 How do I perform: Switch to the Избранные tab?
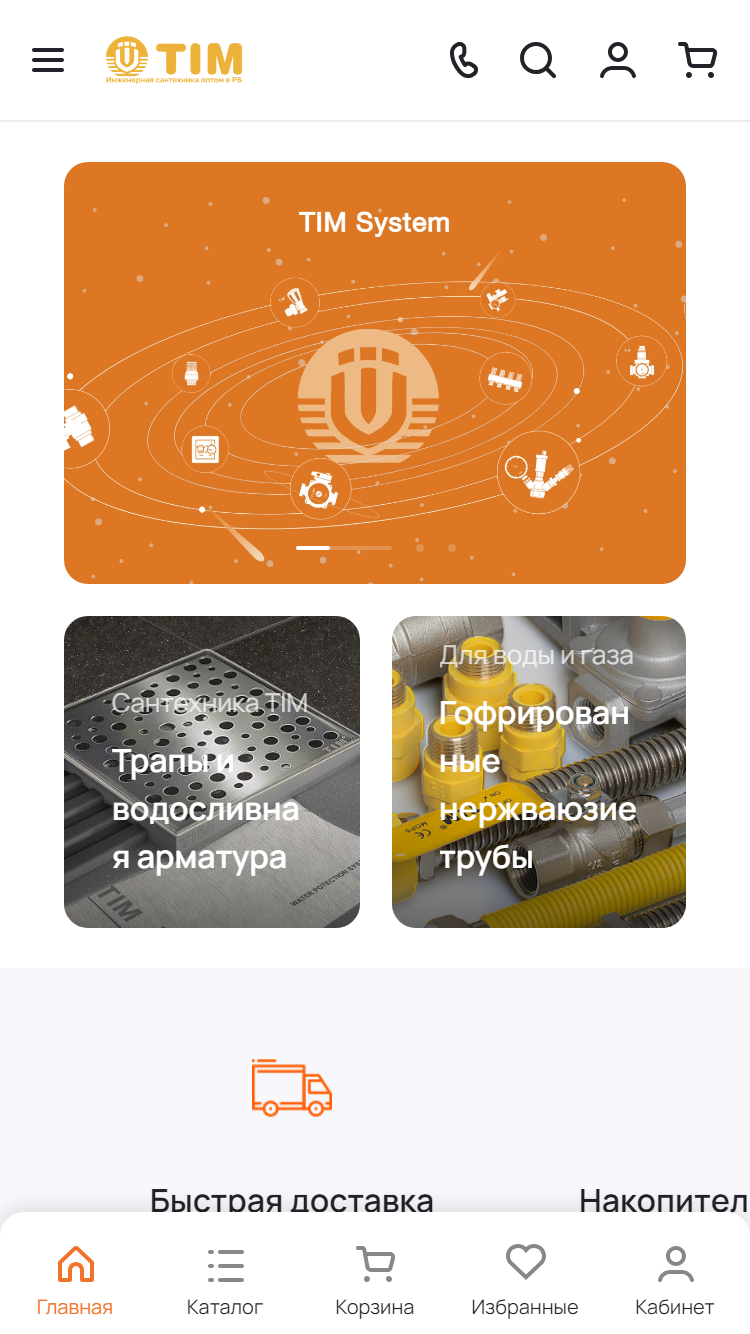[x=525, y=1281]
